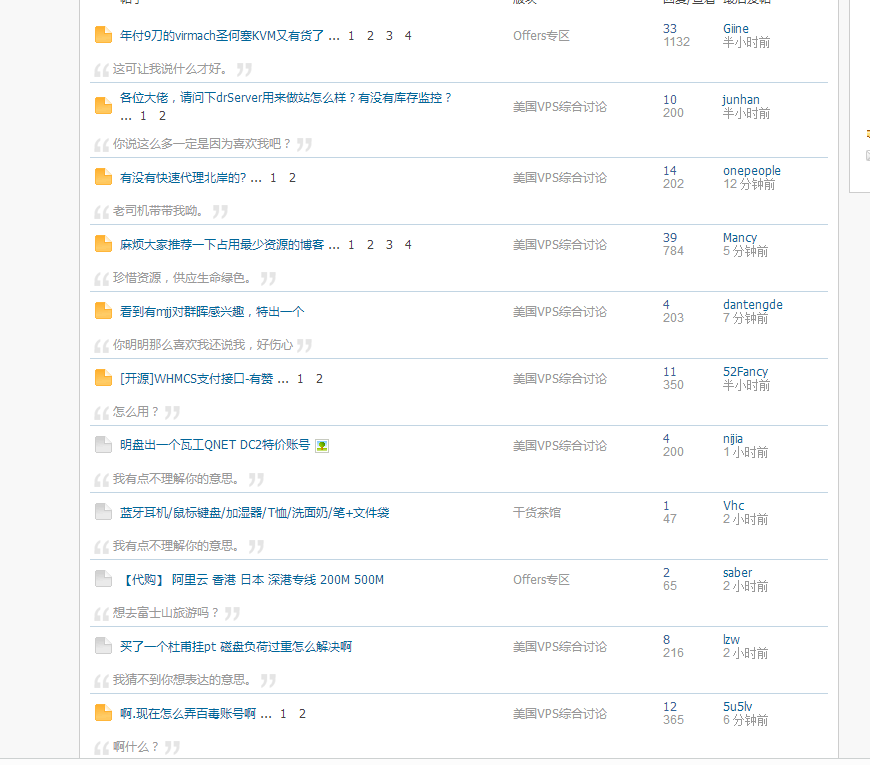Open the 杜甫挂pt 磁盘负荷 thread

click(x=235, y=647)
